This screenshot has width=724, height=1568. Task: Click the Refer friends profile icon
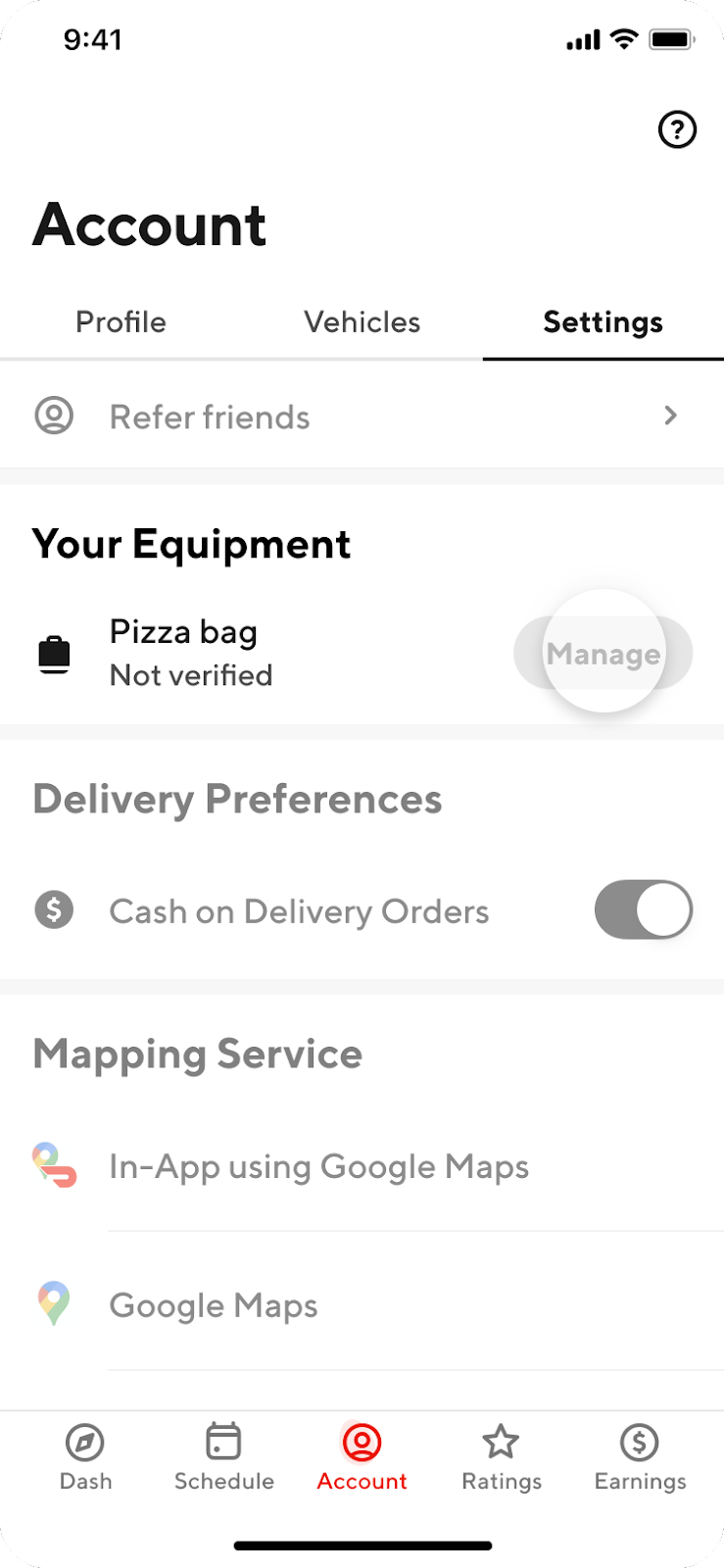point(54,416)
